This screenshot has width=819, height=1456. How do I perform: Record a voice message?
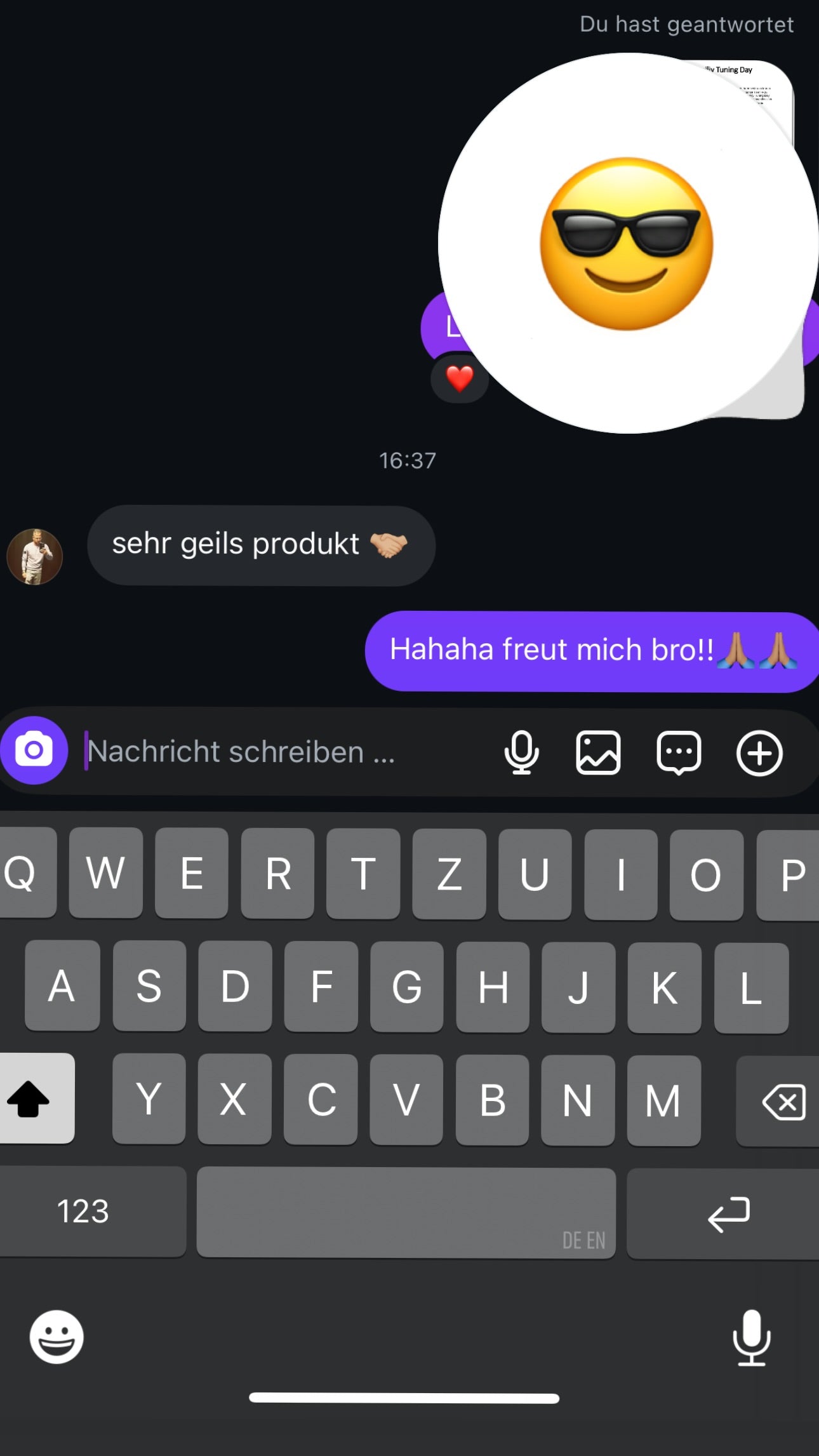(x=521, y=752)
